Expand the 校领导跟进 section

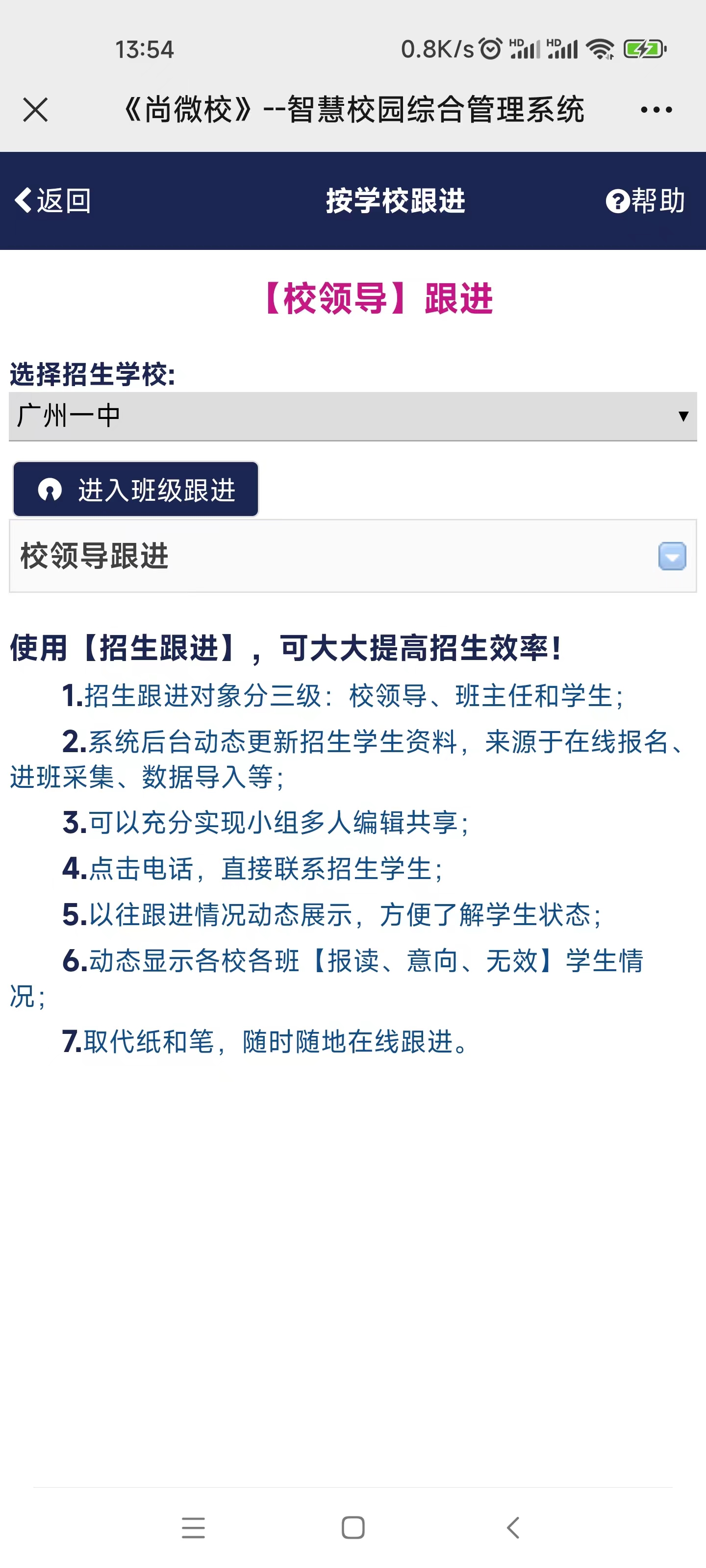point(353,556)
